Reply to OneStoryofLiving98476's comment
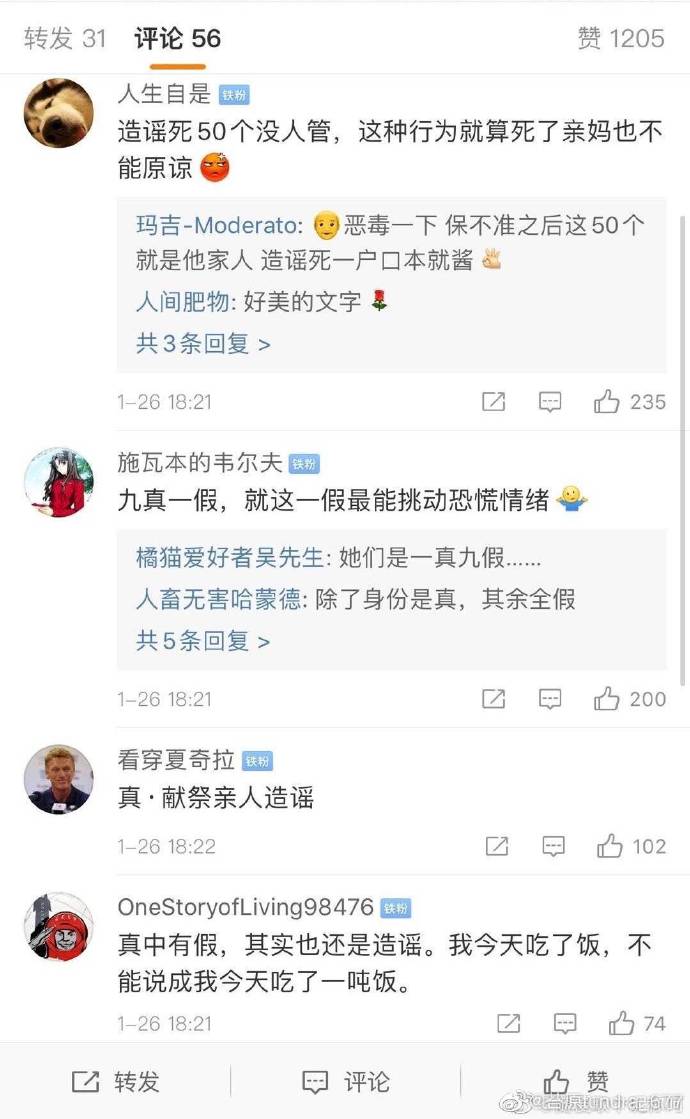690x1119 pixels. click(565, 1023)
